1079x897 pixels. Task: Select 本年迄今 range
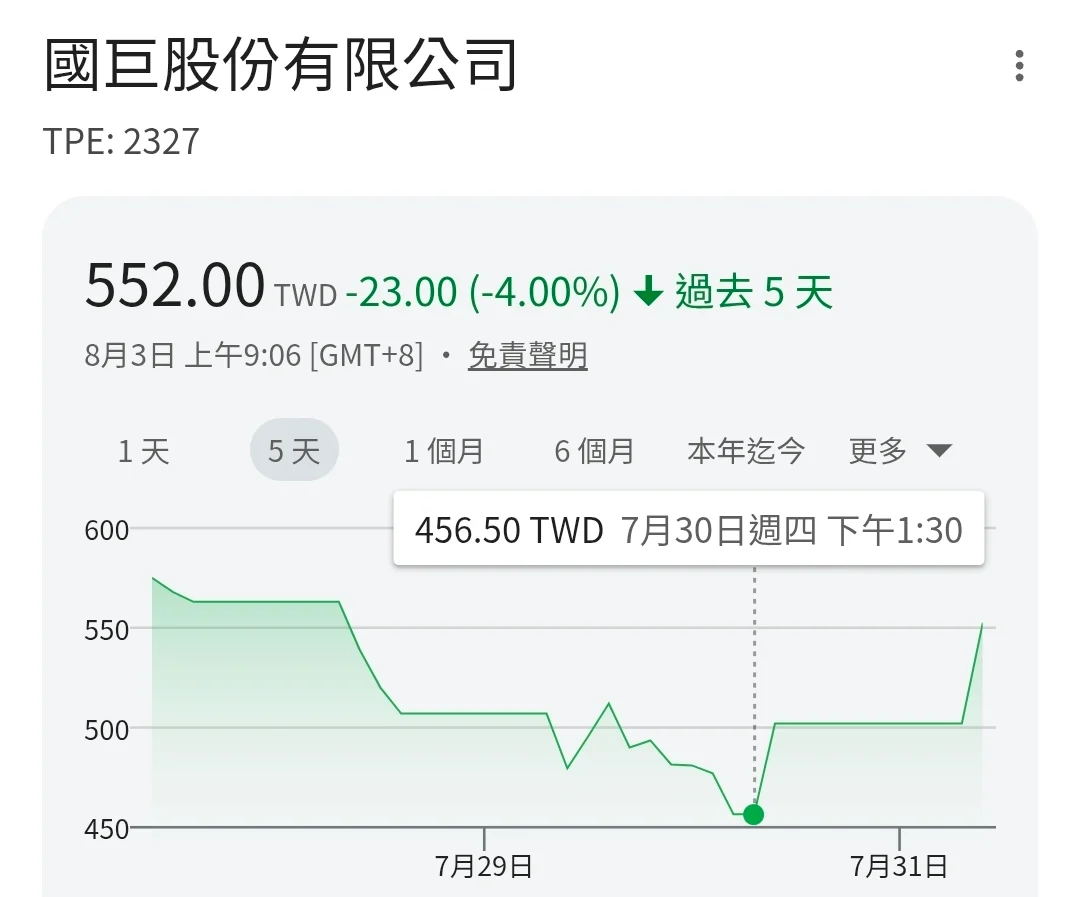click(x=745, y=451)
